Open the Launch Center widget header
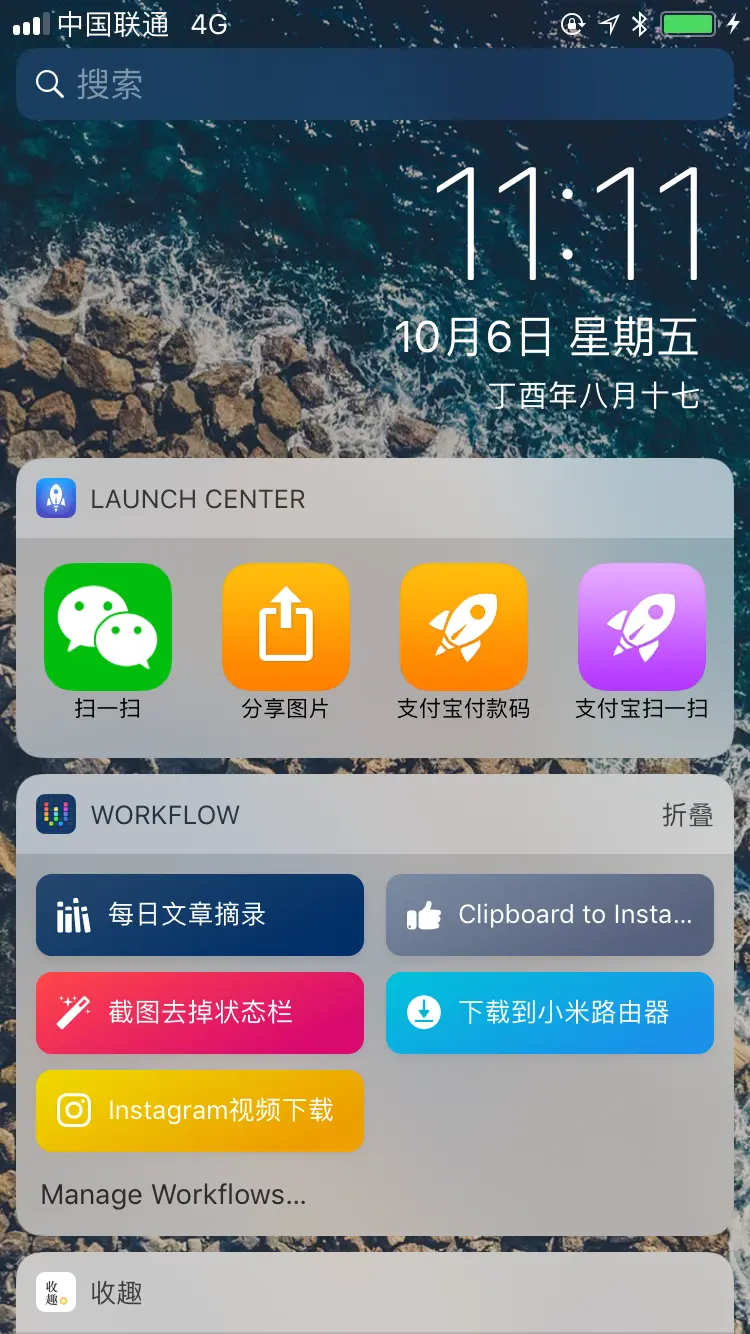 point(198,499)
